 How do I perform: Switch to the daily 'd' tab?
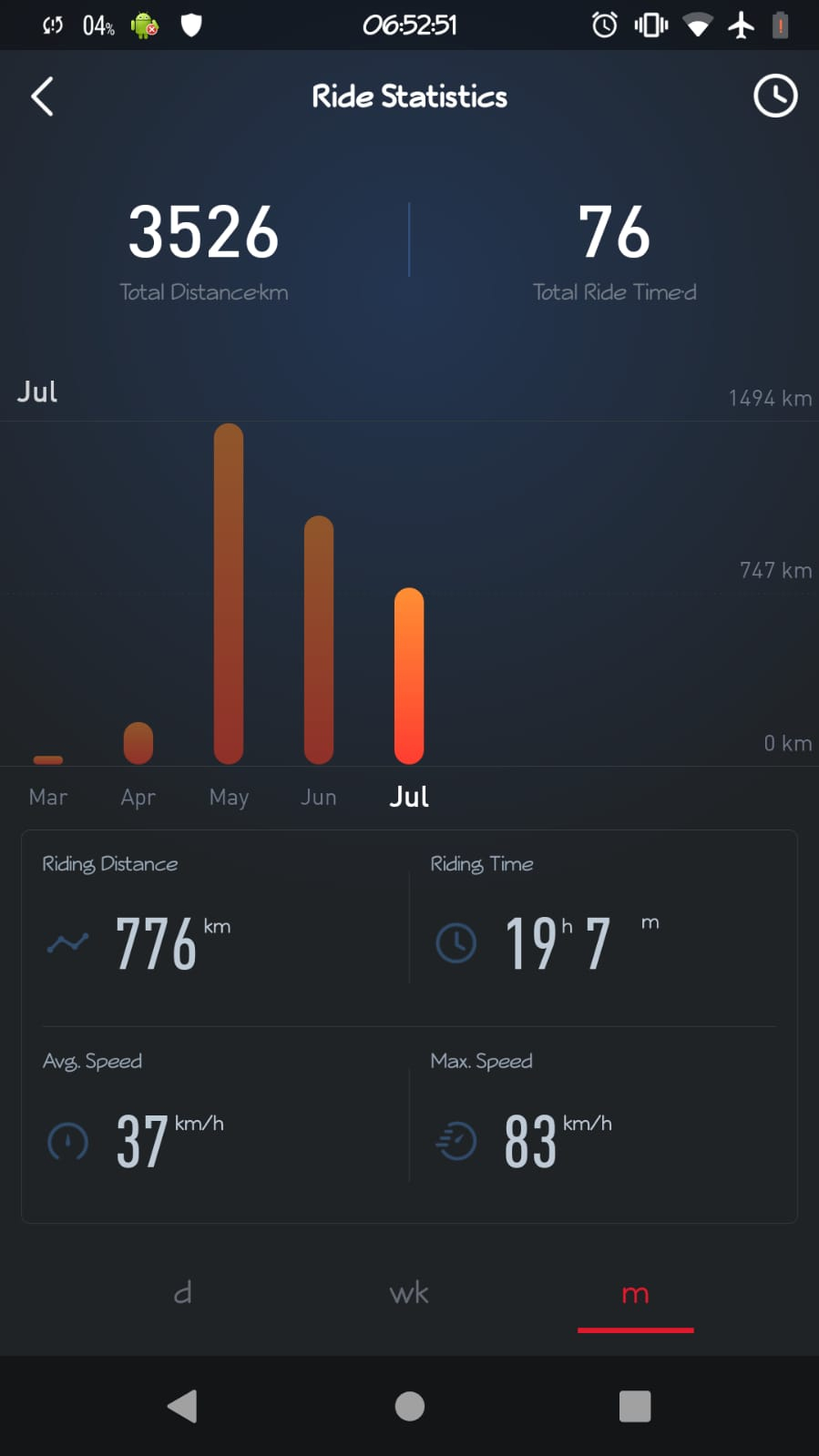[x=182, y=1293]
